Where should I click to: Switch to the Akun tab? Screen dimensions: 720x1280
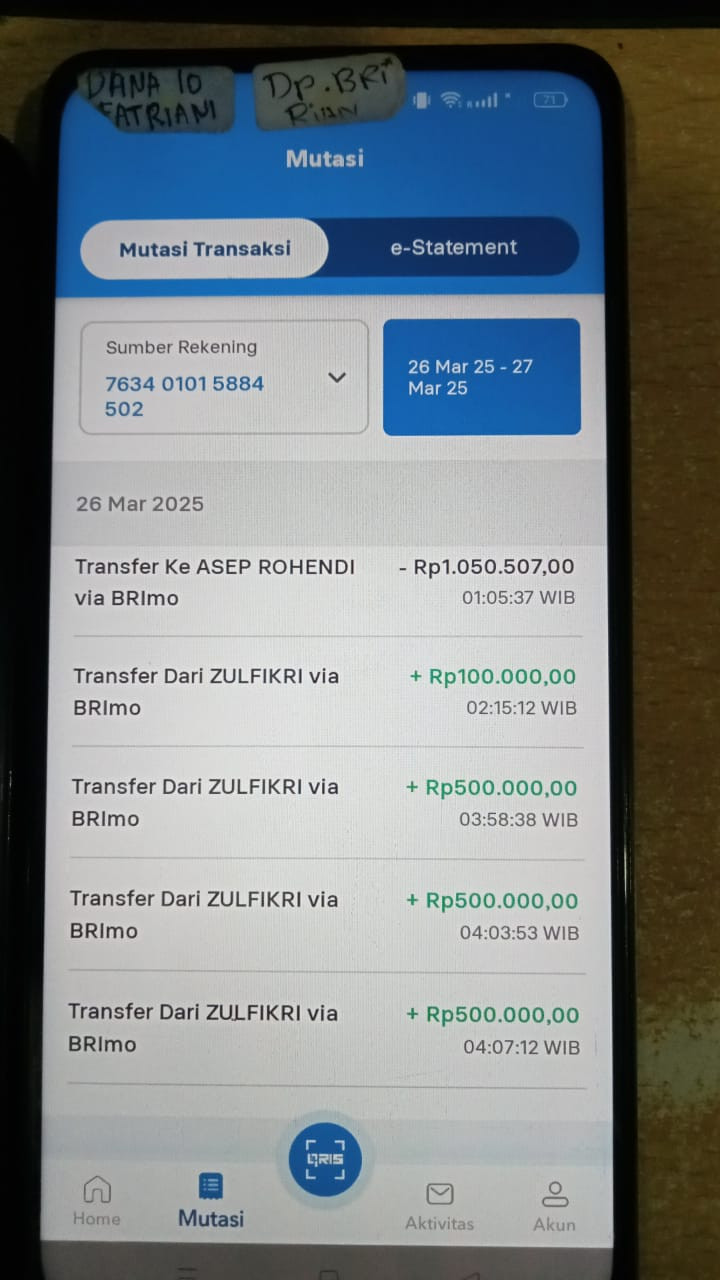554,1205
